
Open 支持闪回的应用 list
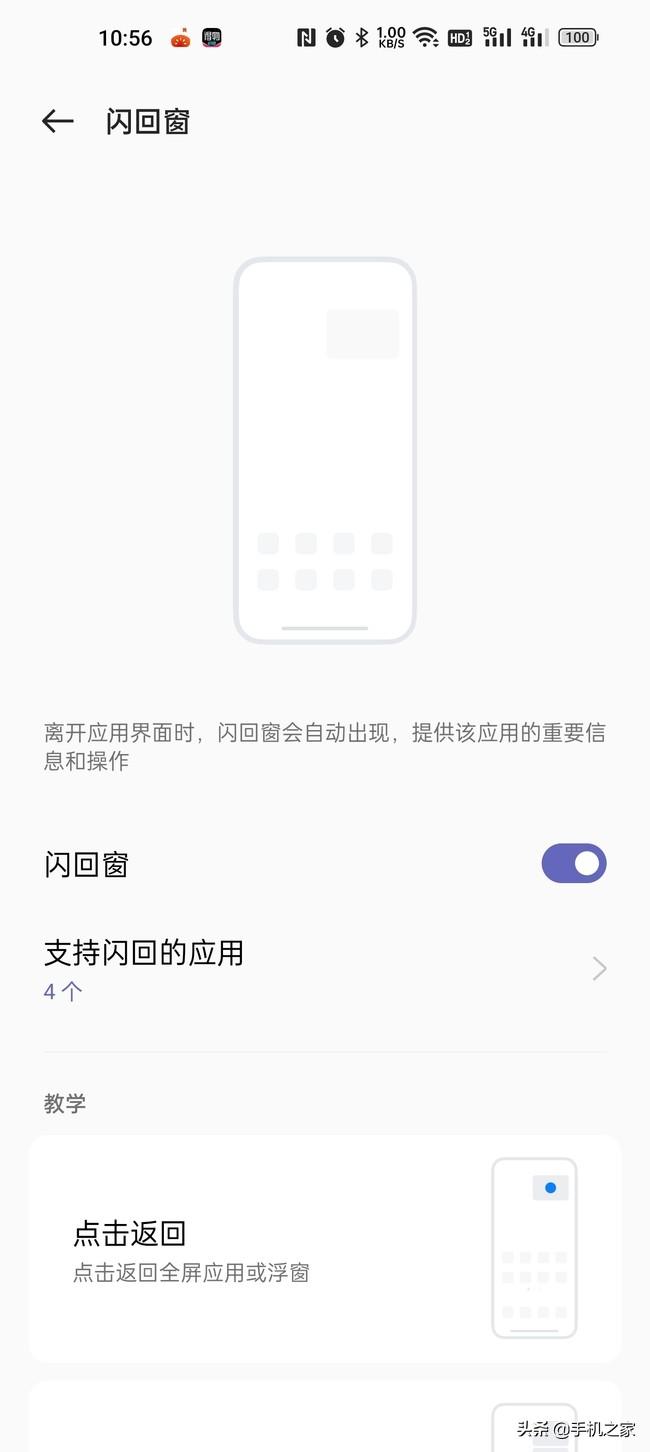point(324,968)
